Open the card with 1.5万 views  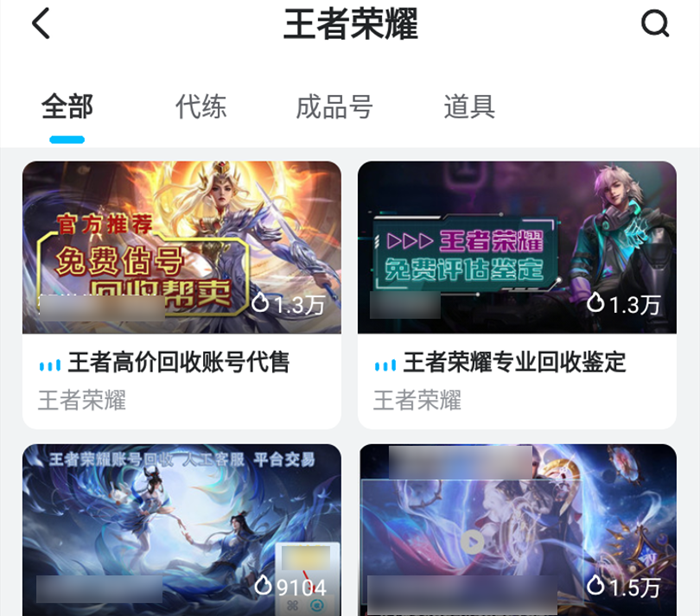point(516,530)
